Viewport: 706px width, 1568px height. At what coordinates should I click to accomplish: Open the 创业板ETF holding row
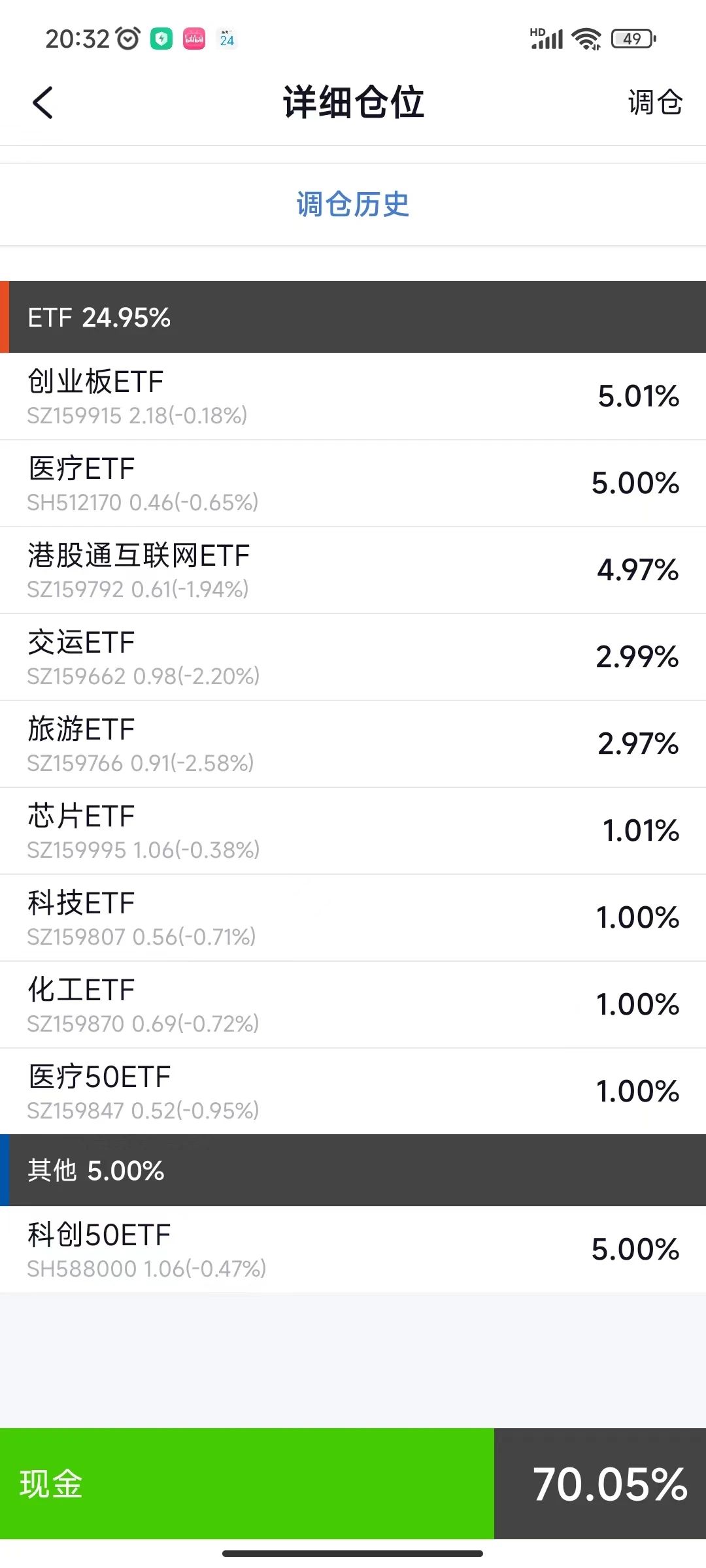coord(353,397)
